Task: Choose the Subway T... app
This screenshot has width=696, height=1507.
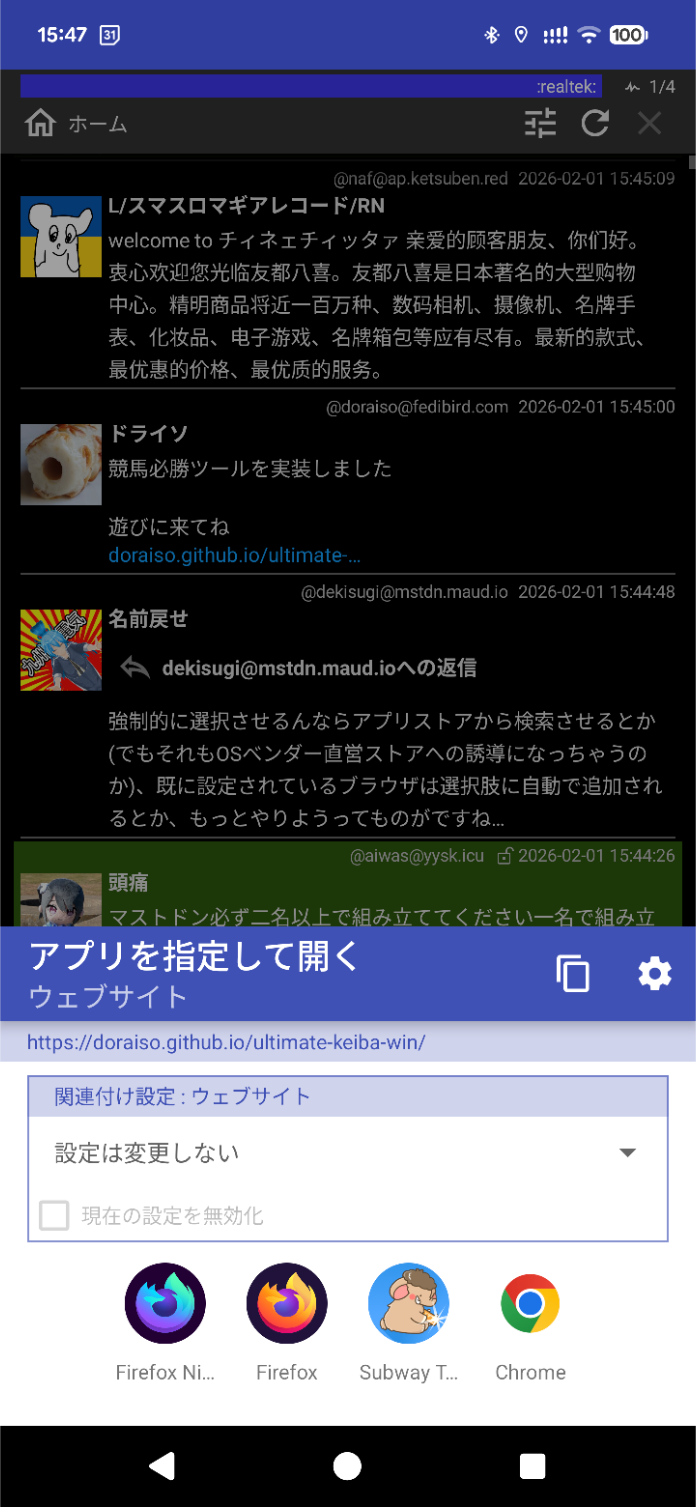Action: (x=408, y=1304)
